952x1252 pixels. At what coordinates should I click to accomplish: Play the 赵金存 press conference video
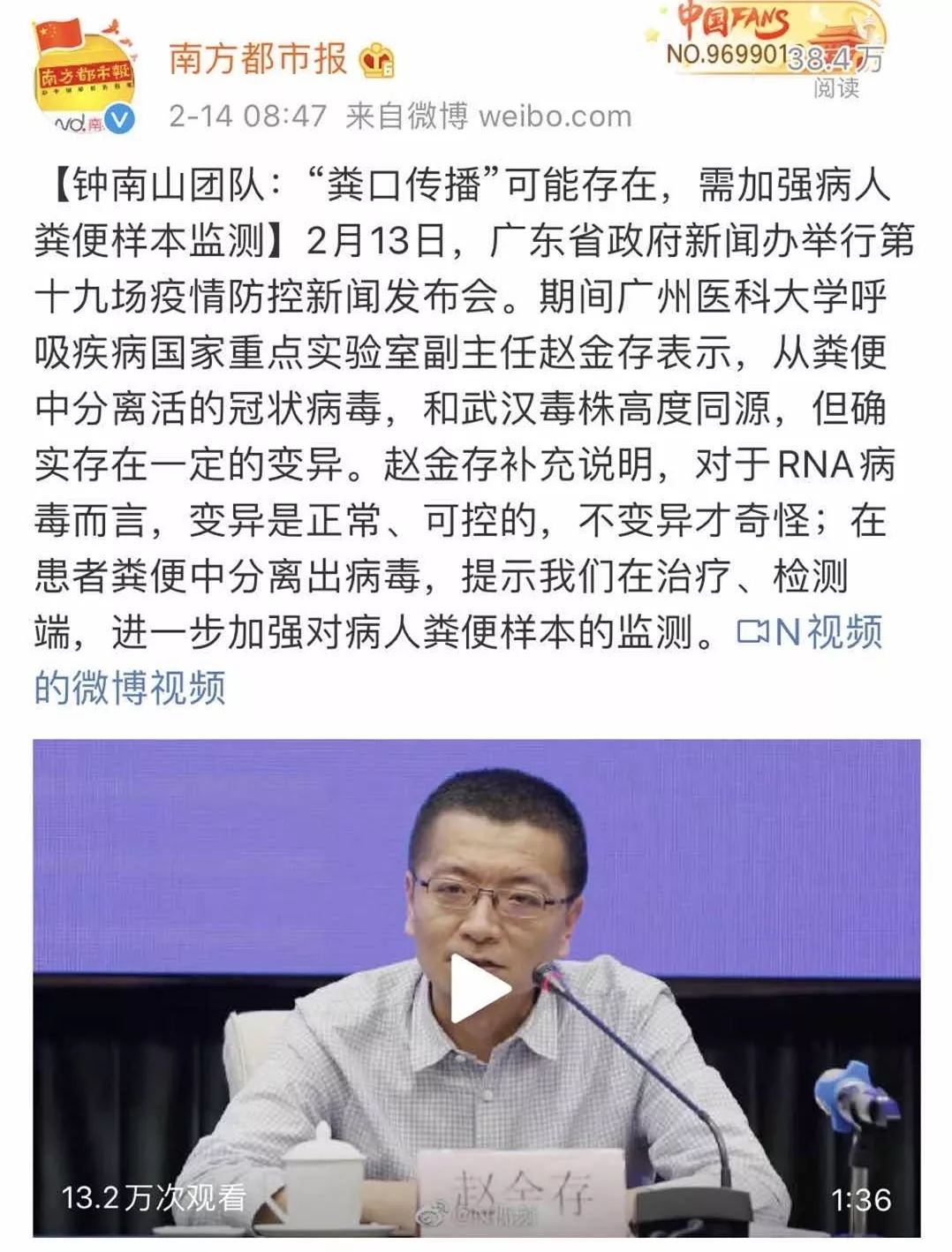pos(478,989)
